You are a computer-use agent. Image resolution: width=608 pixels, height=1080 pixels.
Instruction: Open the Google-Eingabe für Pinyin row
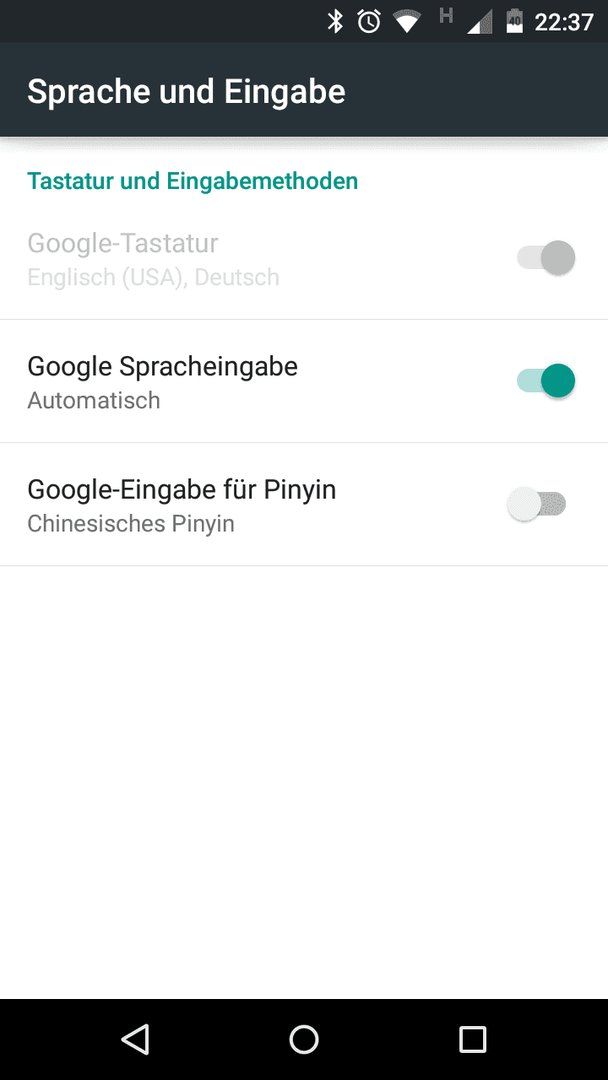[304, 504]
